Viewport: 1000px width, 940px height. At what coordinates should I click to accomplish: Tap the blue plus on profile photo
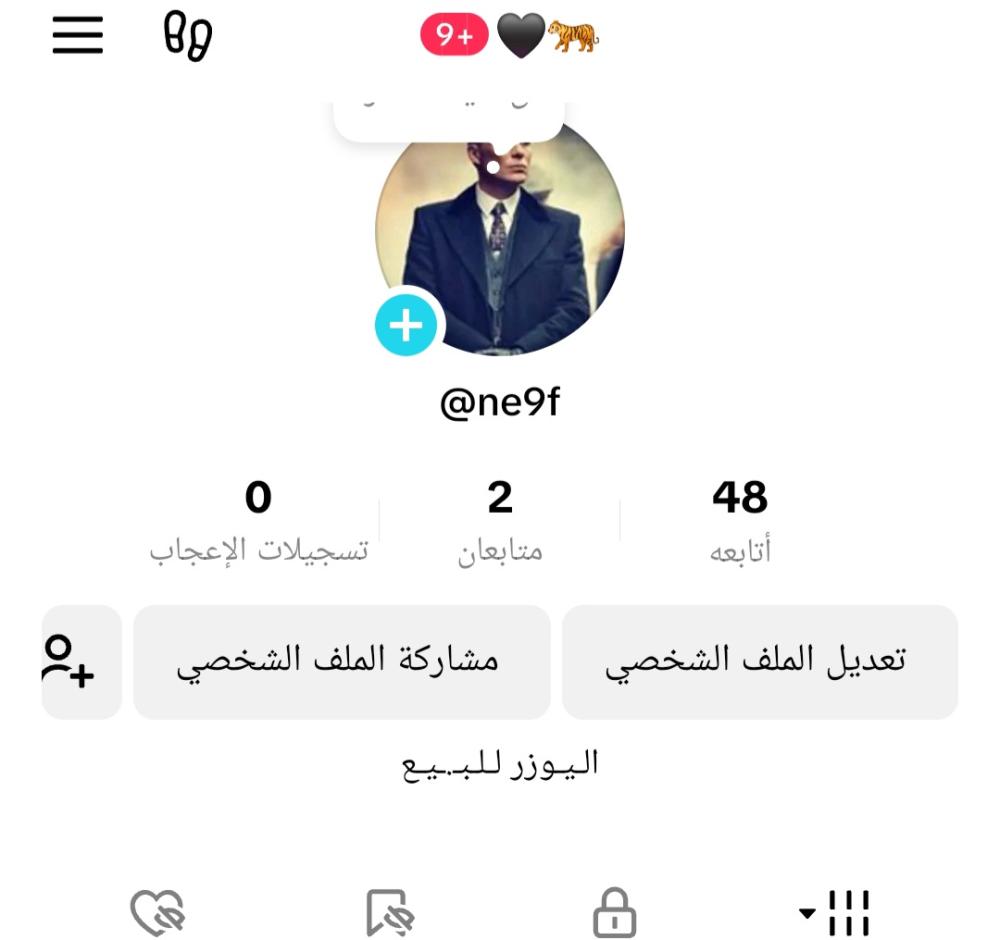point(406,326)
